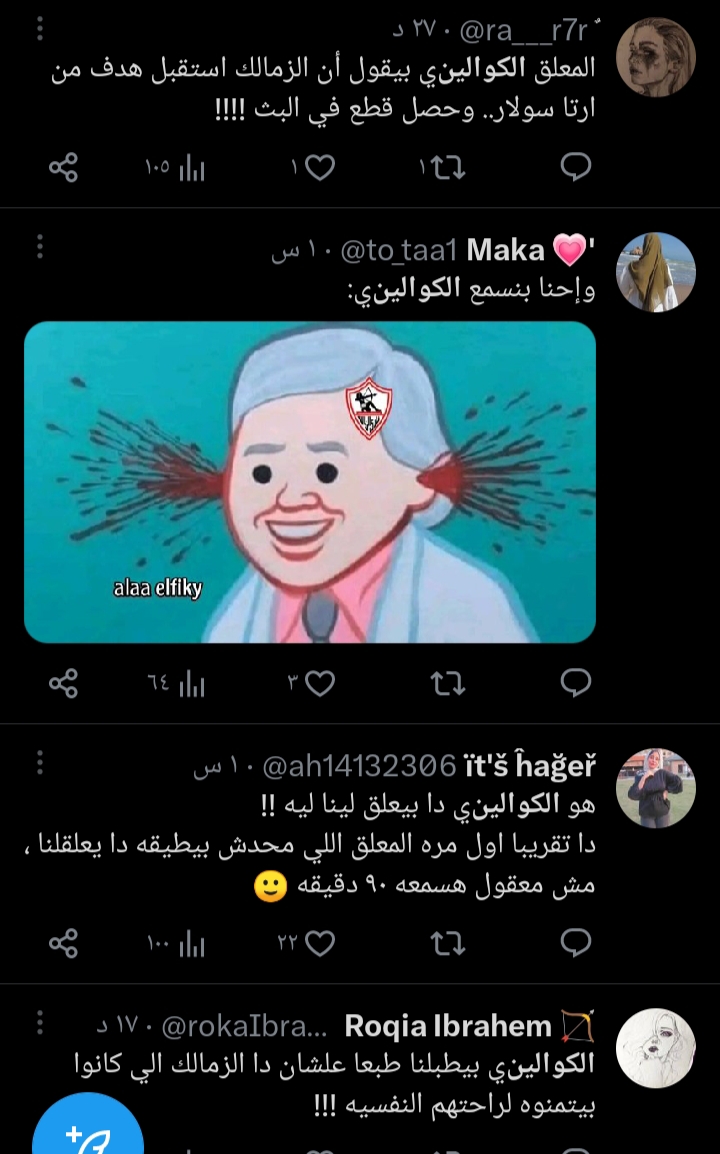The height and width of the screenshot is (1154, 720).
Task: Reply to @ra__r7r's tweet
Action: pyautogui.click(x=575, y=168)
